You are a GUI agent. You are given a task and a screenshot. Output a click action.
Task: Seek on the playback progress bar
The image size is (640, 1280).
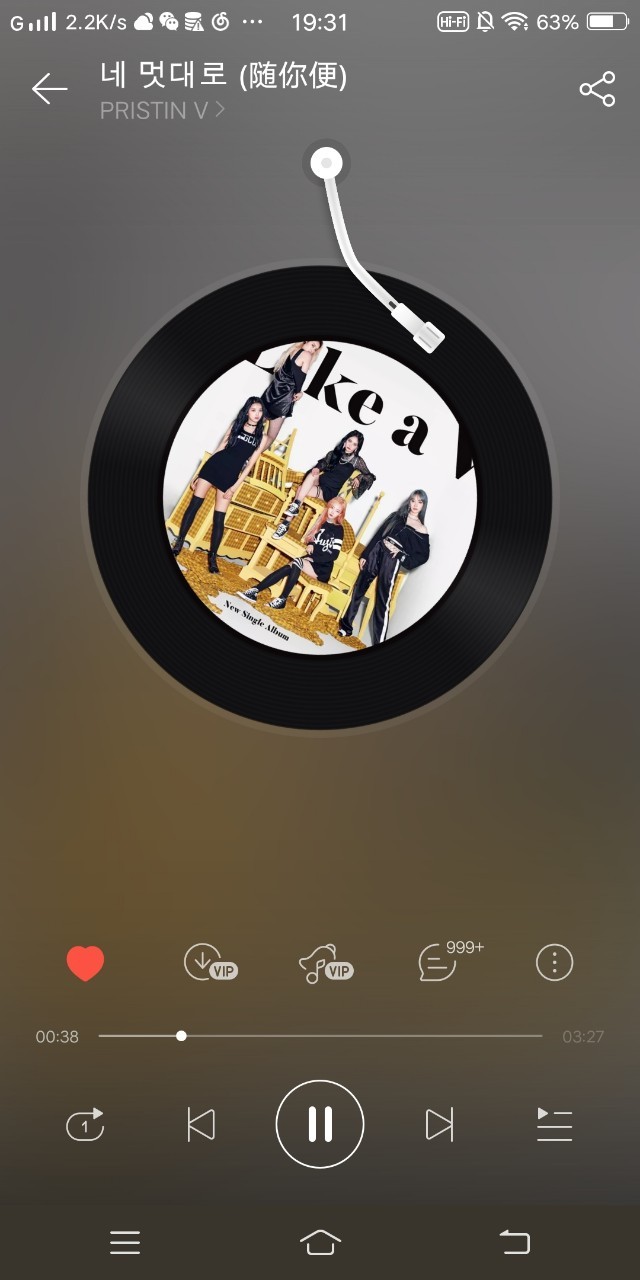320,1036
